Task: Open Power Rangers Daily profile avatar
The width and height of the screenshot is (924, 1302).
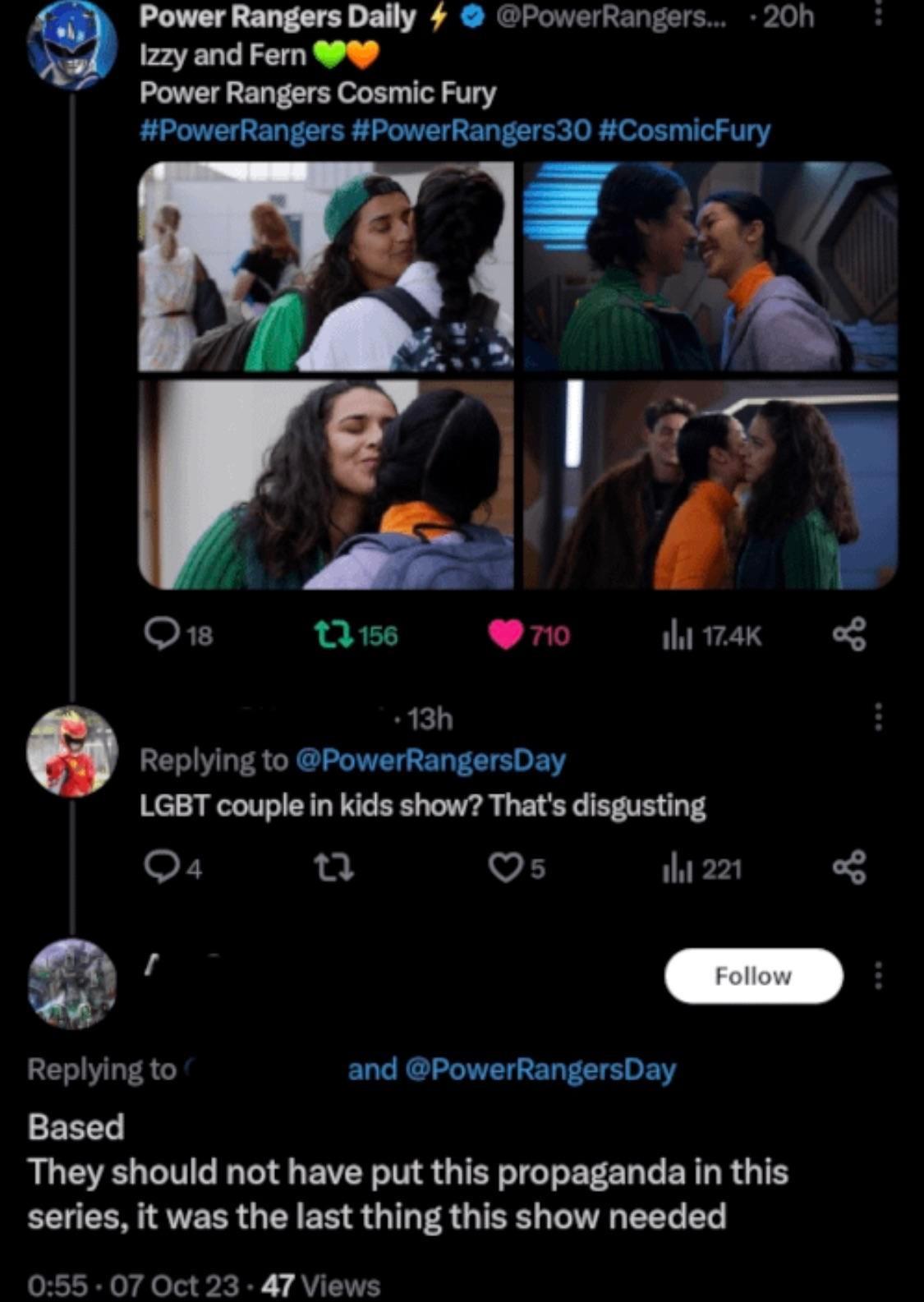Action: coord(72,43)
